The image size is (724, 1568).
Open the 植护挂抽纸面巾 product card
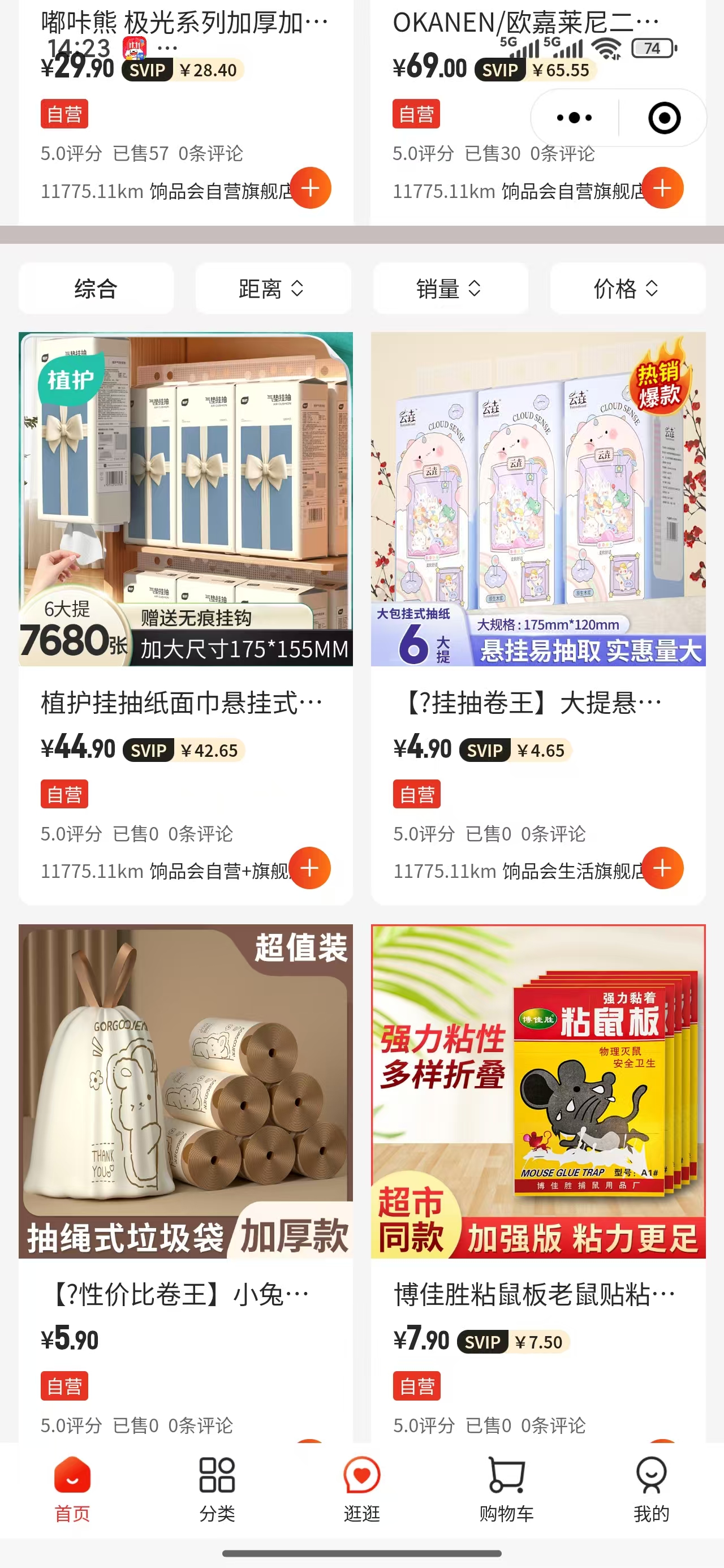tap(186, 499)
